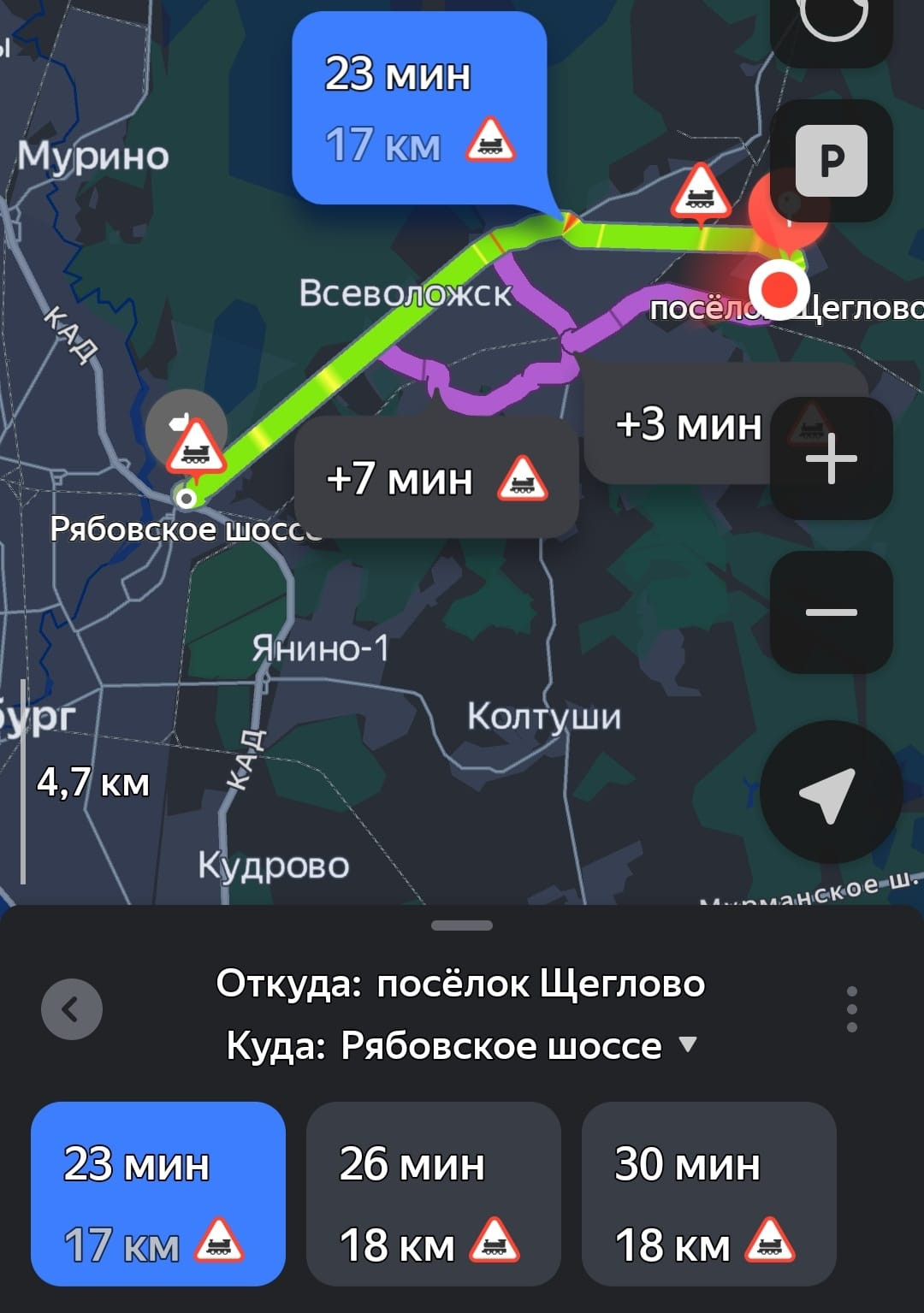Select the 23 мин 17 км route card
Viewport: 924px width, 1313px height.
(x=158, y=1193)
